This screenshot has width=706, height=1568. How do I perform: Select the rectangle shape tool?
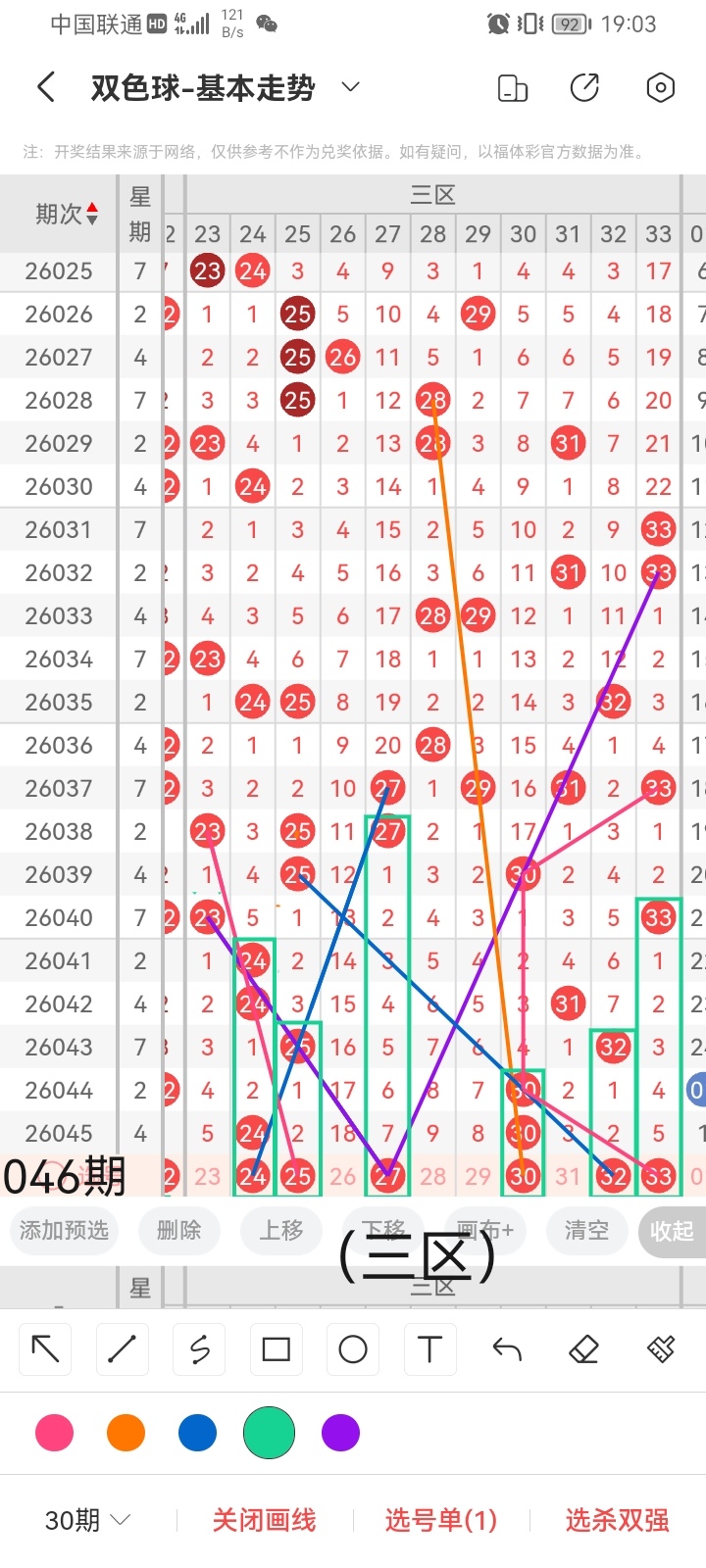click(277, 1349)
